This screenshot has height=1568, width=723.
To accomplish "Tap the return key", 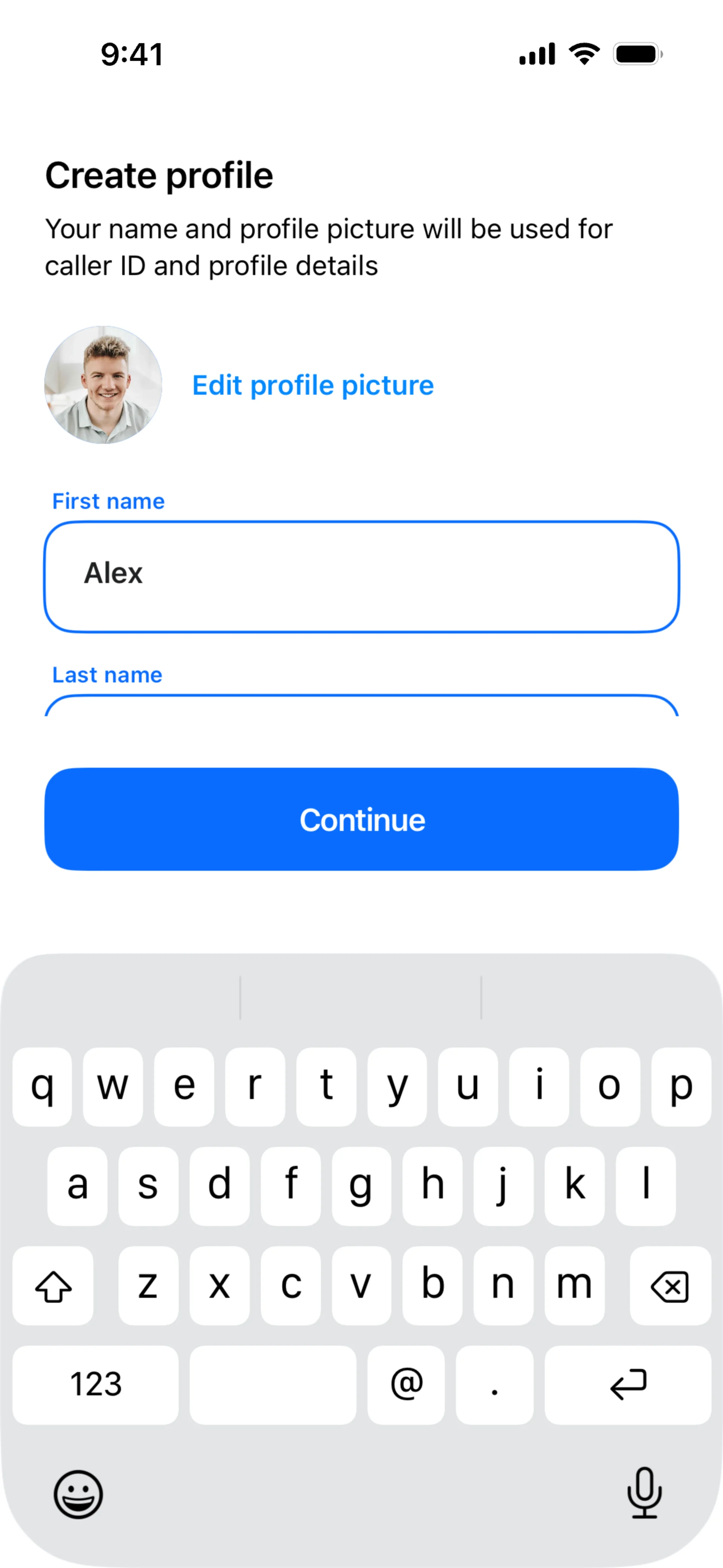I will coord(627,1384).
